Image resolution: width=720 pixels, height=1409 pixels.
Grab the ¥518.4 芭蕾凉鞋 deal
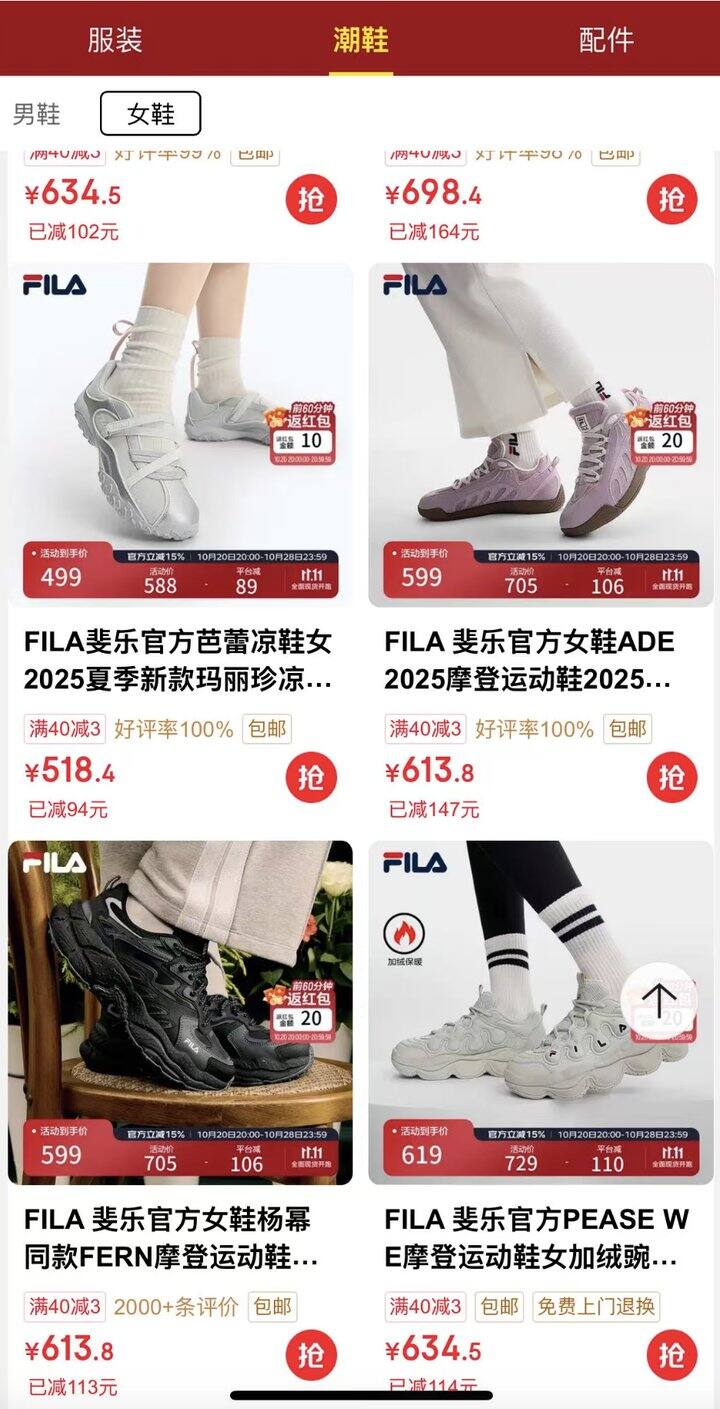pyautogui.click(x=312, y=777)
